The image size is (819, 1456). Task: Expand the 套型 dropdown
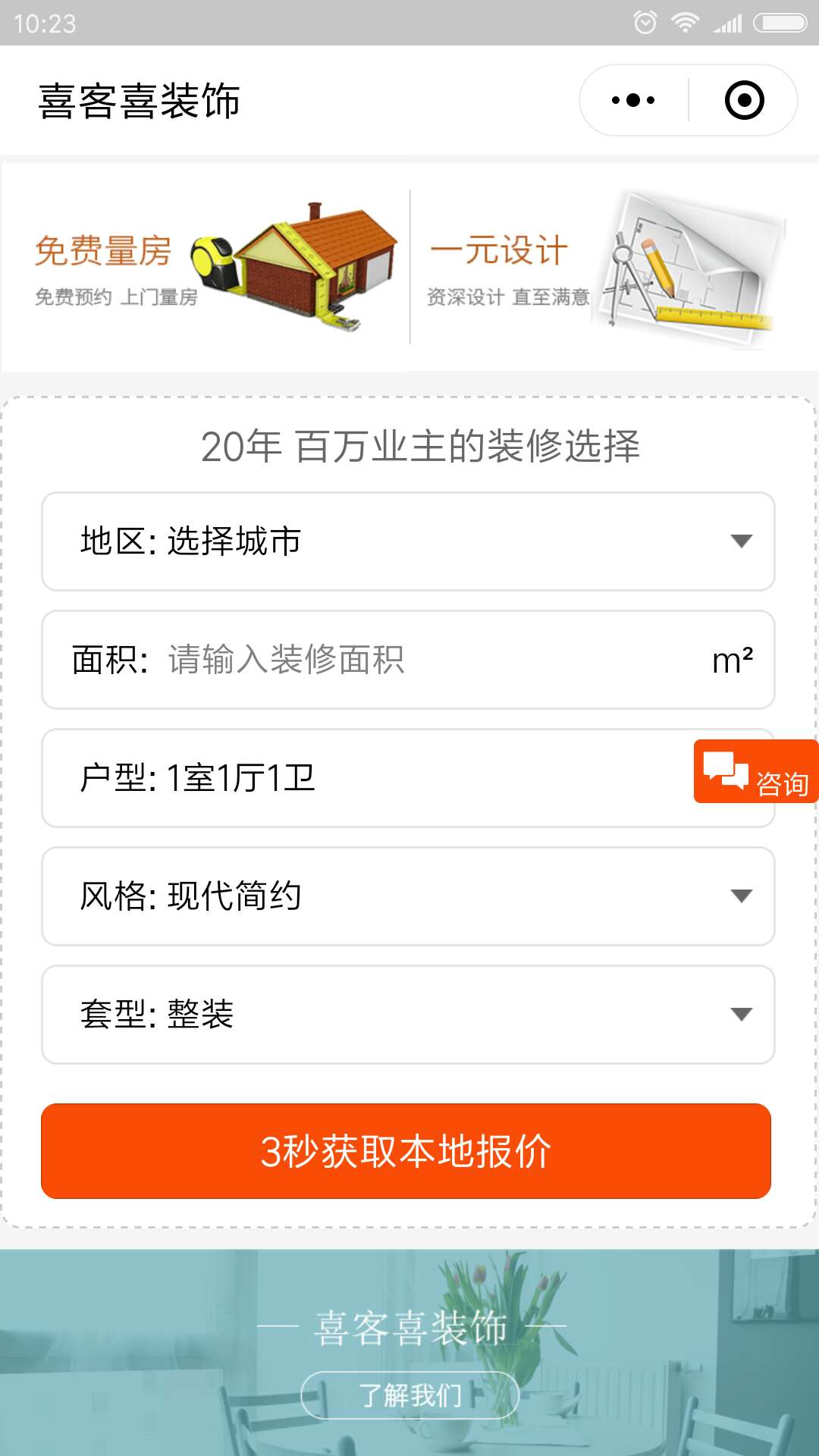408,1015
